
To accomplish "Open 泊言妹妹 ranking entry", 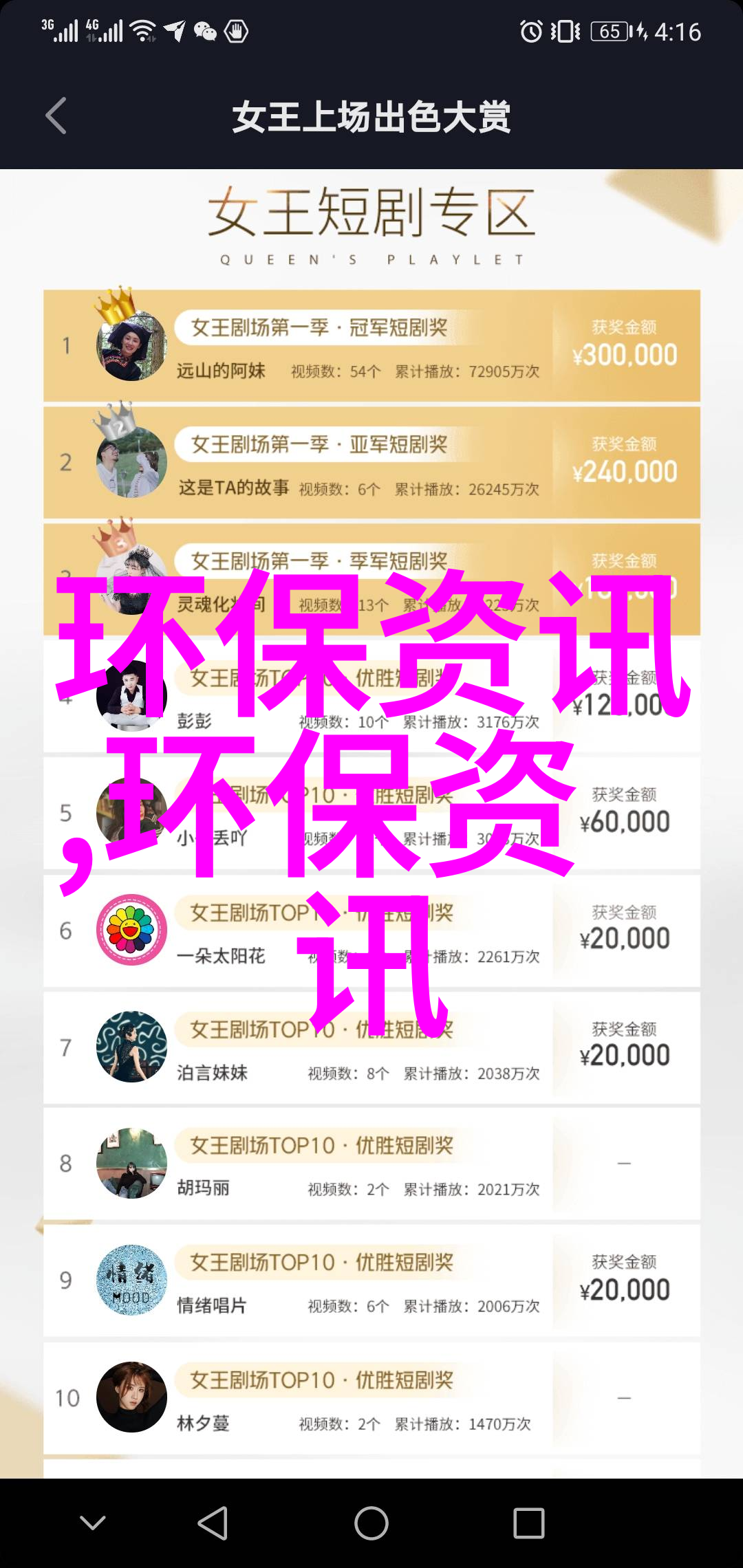I will pyautogui.click(x=371, y=1047).
